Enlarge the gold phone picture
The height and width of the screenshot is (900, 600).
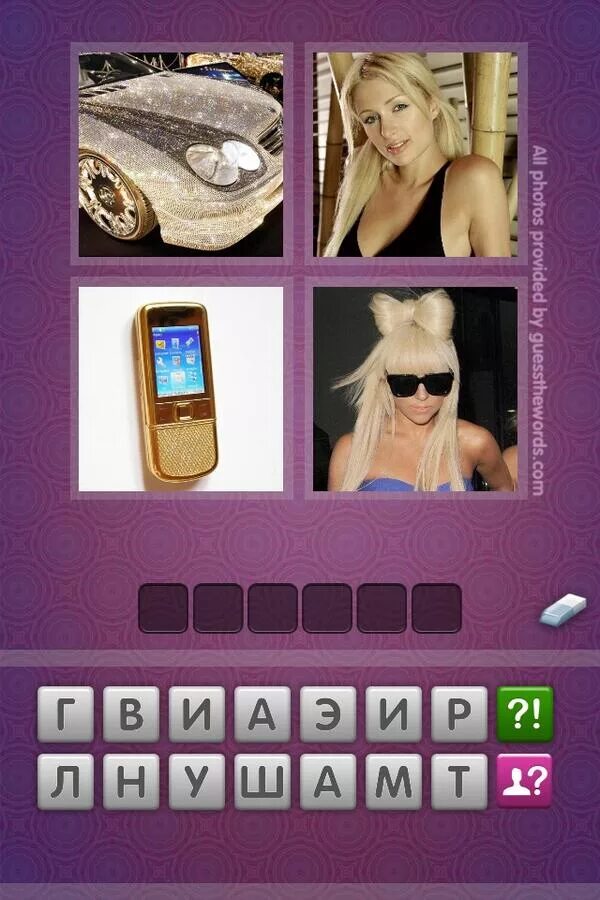point(181,389)
